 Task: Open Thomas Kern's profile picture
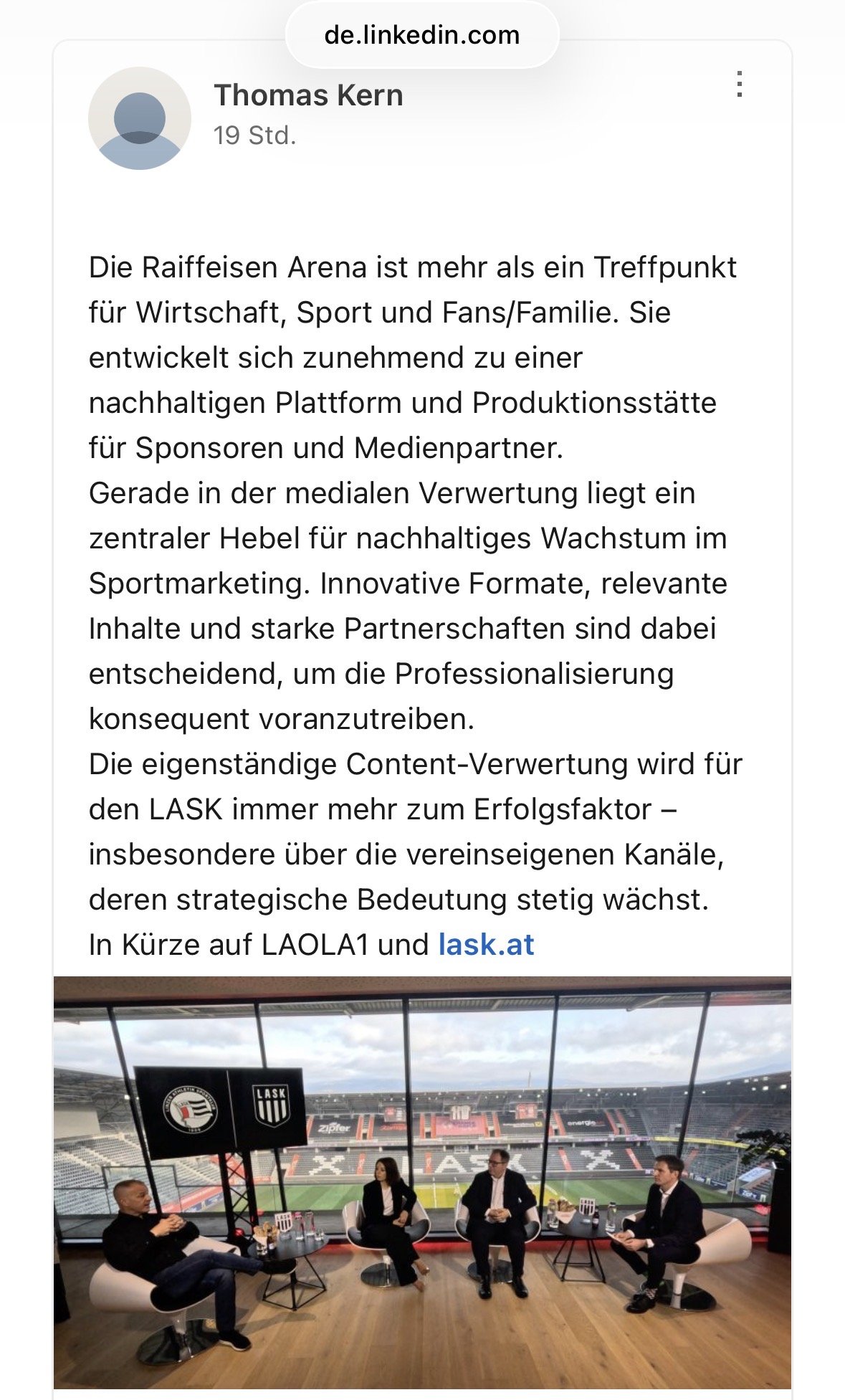point(140,118)
